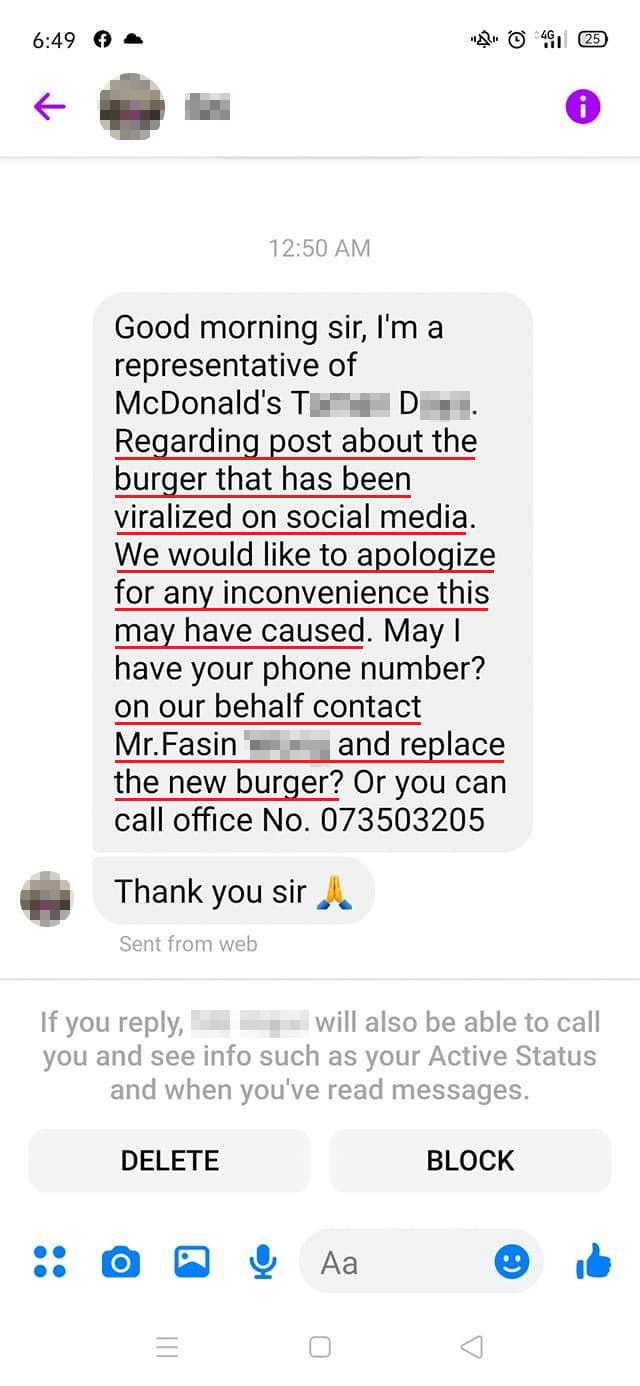The width and height of the screenshot is (640, 1386).
Task: Tap the DELETE button
Action: (x=170, y=1160)
